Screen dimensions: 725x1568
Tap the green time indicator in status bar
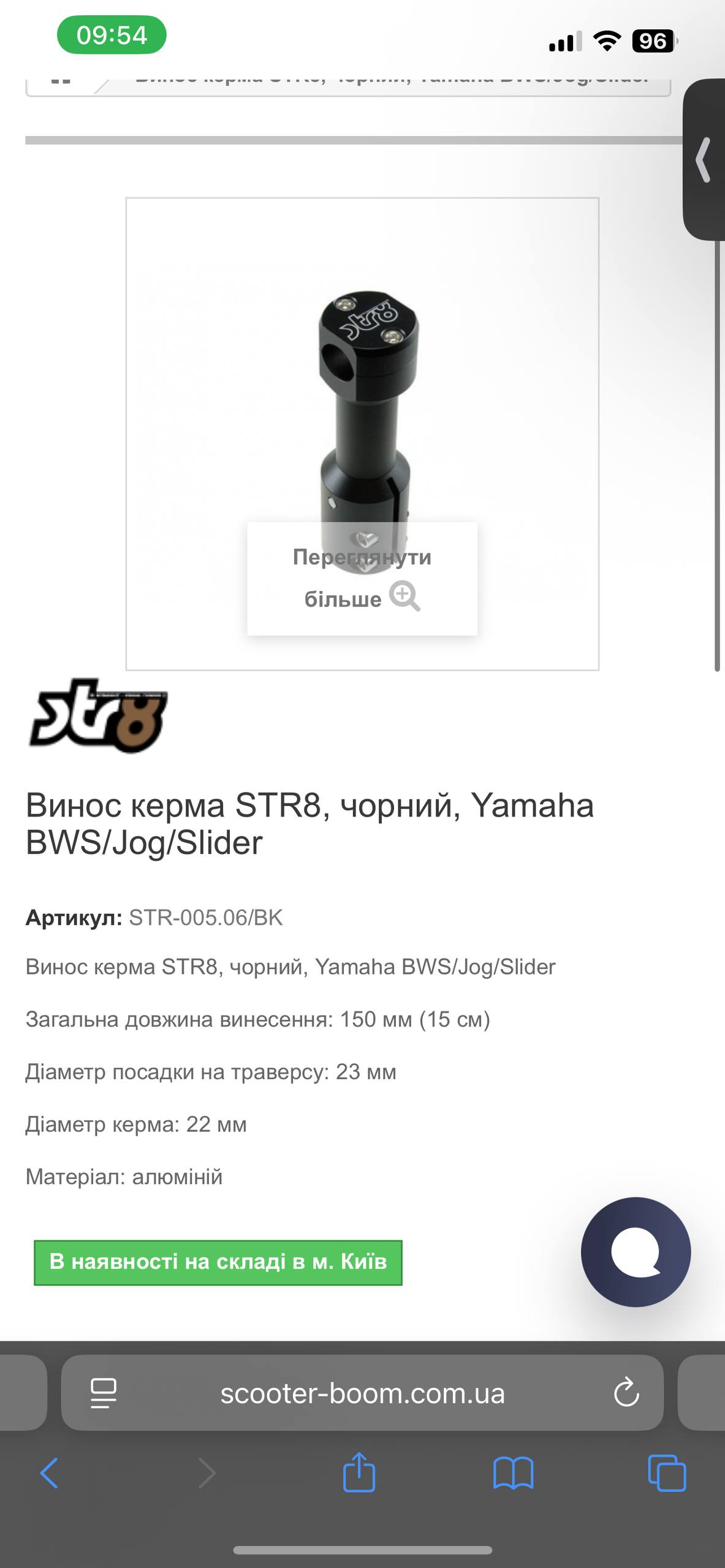coord(110,36)
